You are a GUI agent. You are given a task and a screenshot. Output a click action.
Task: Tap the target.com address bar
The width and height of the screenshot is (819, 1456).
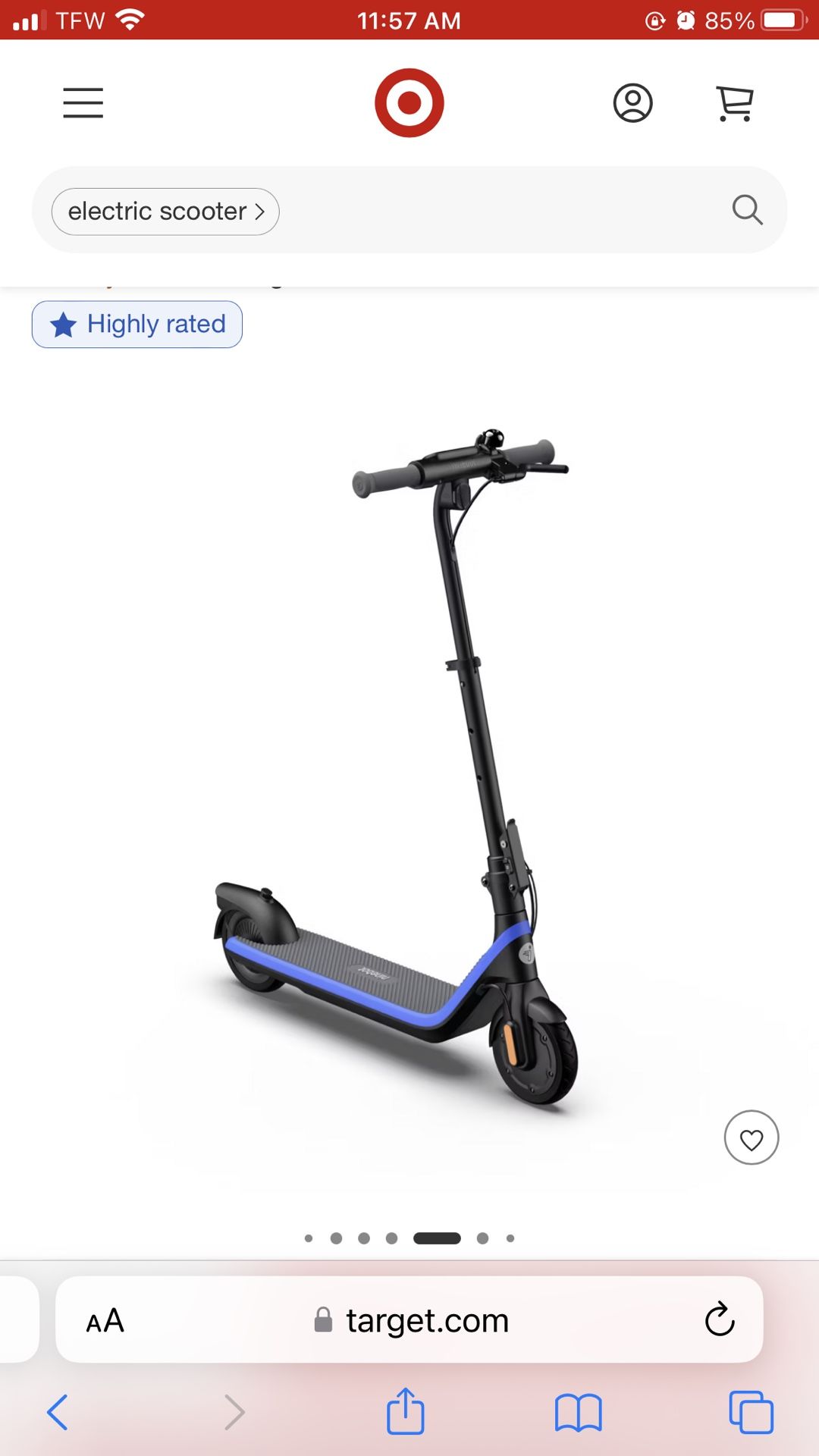click(x=426, y=1319)
